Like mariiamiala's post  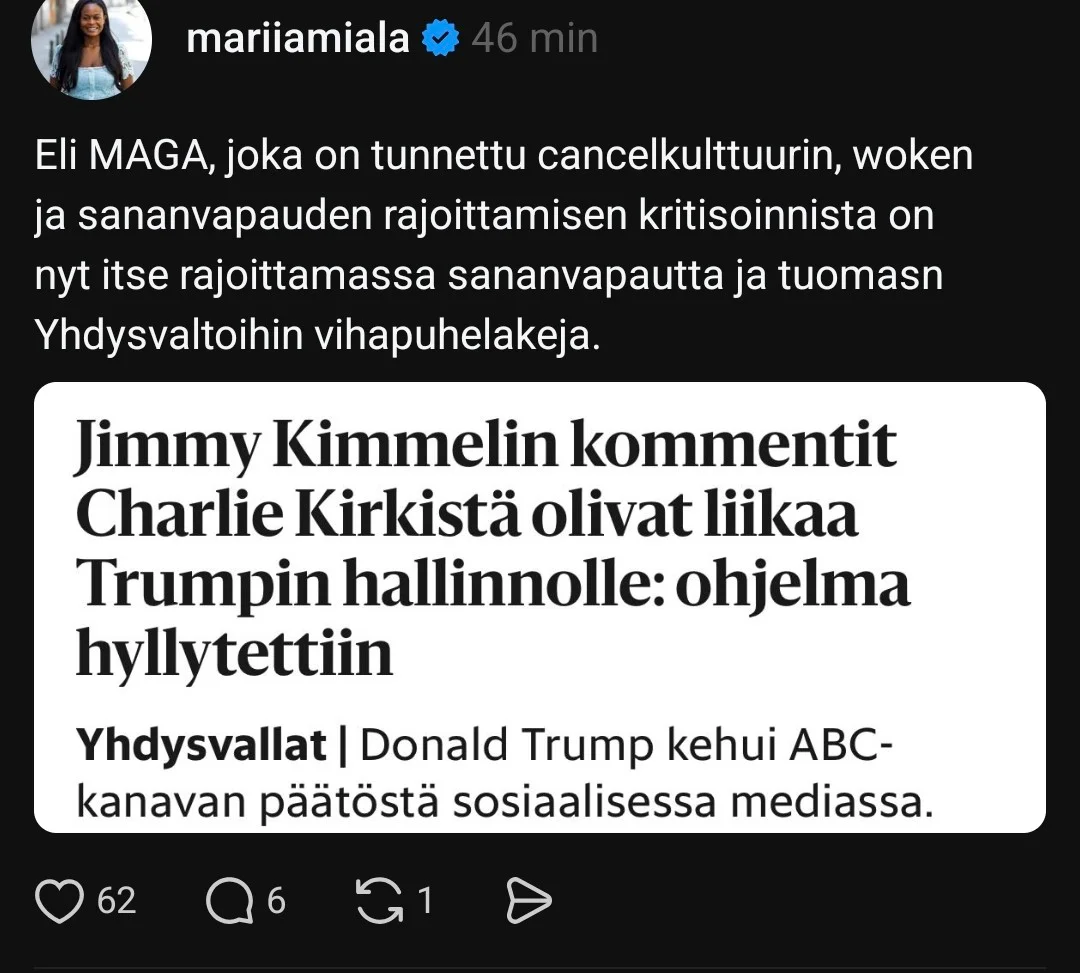click(60, 902)
